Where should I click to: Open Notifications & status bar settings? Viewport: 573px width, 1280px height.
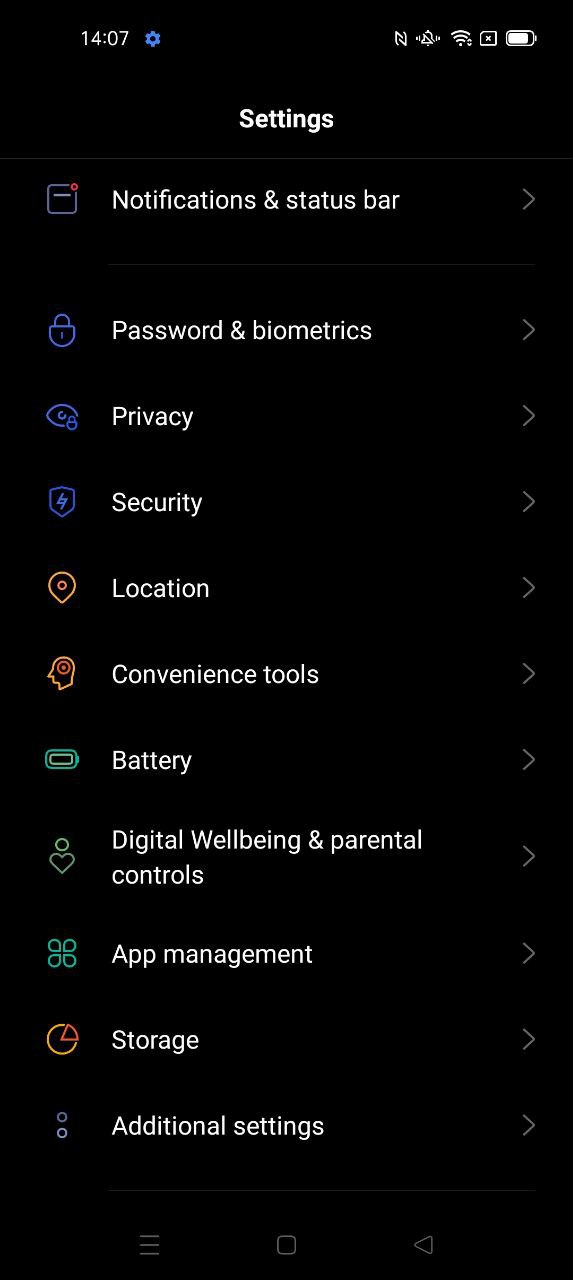tap(286, 200)
